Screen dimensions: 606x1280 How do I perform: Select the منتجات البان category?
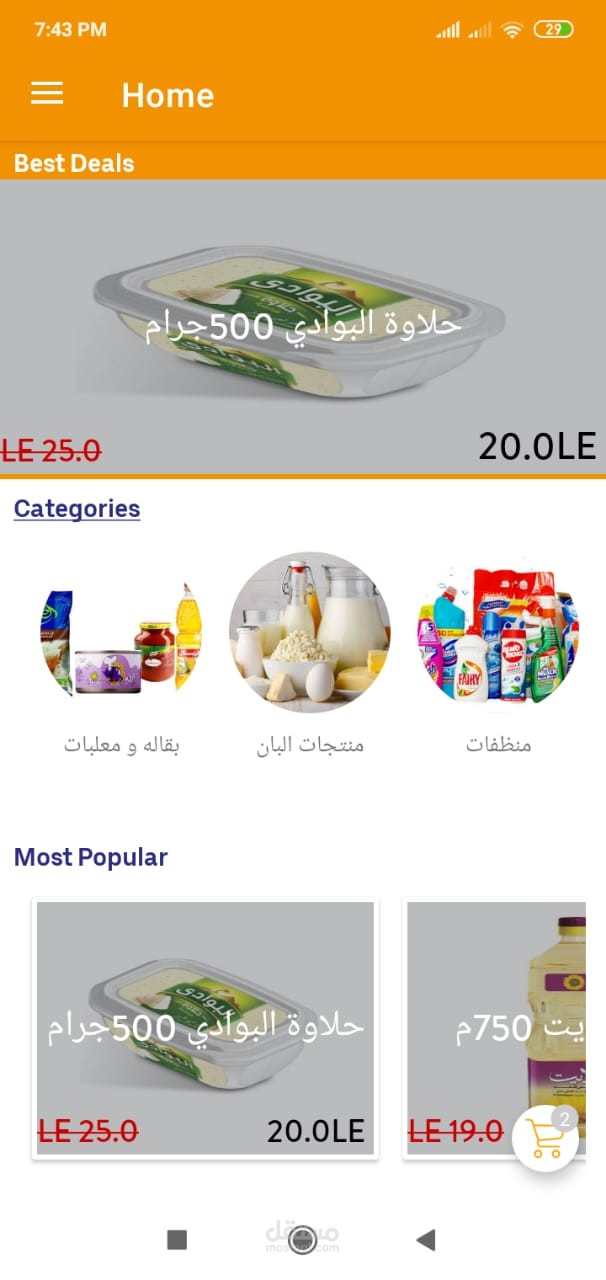pyautogui.click(x=309, y=632)
